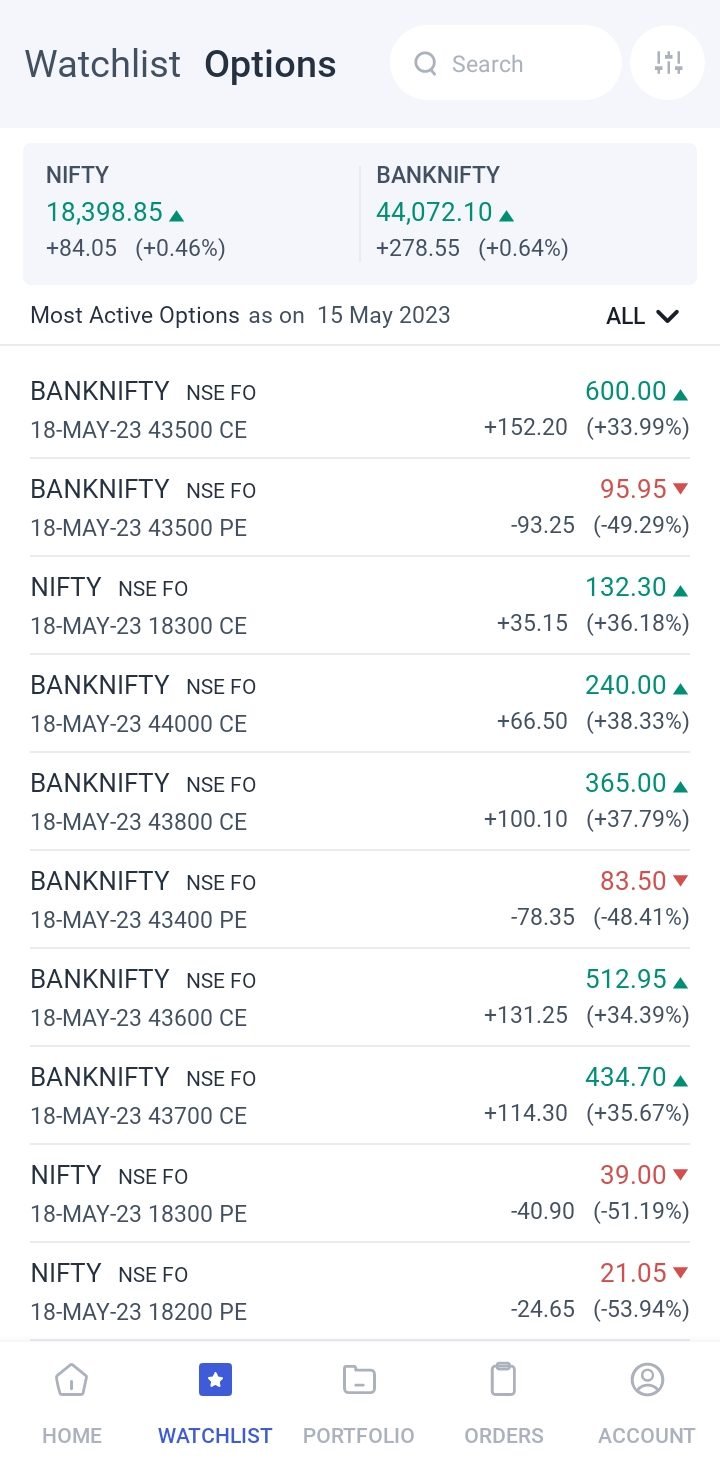Select NIFTY 18200 PE option row

[x=360, y=1292]
